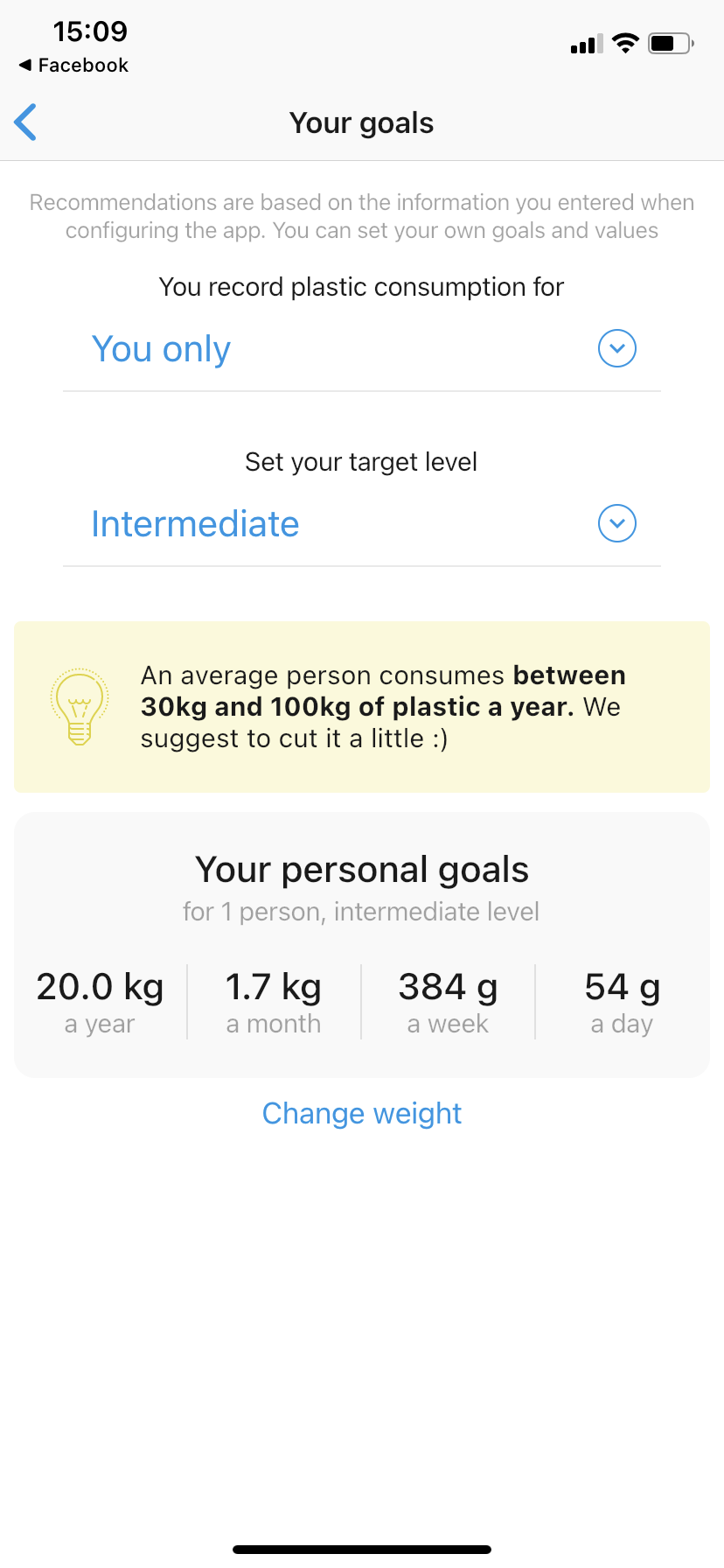Open the 'You only' consumption dropdown
Viewport: 724px width, 1568px height.
click(x=616, y=348)
